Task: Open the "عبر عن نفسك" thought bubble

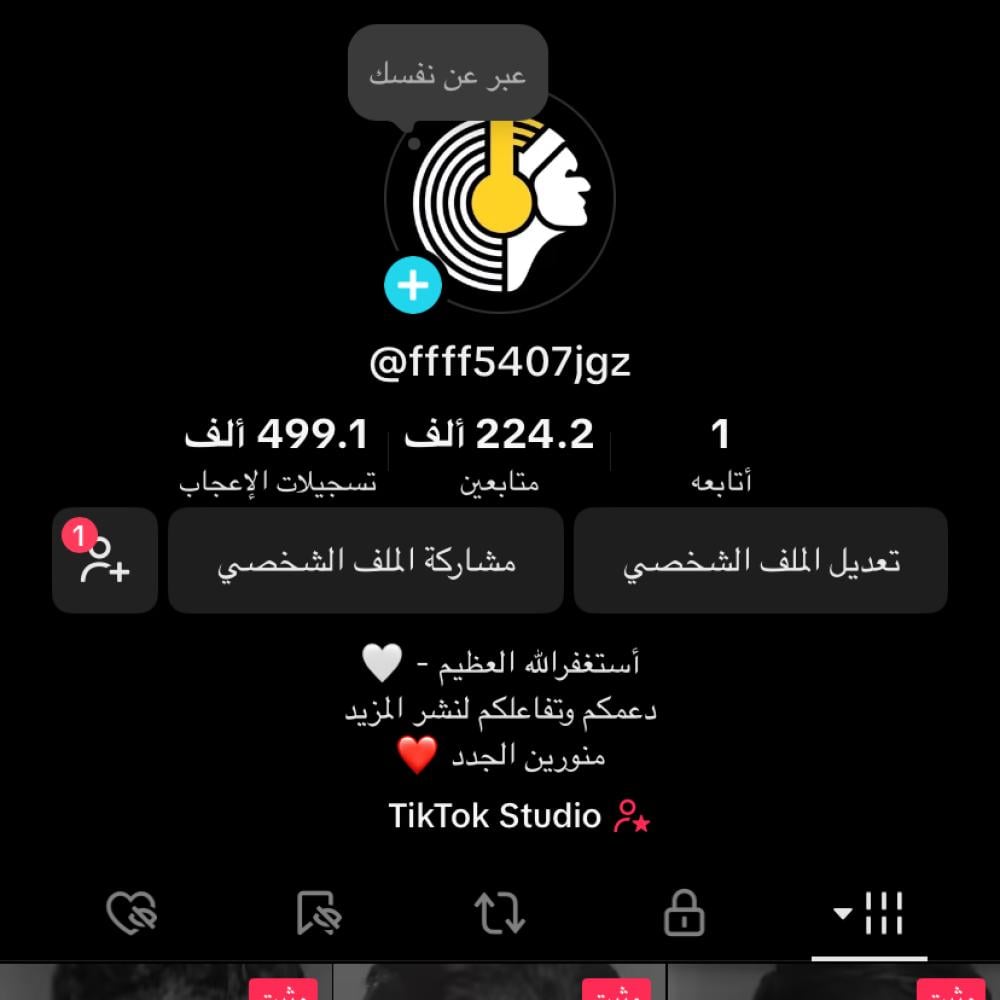Action: 447,75
